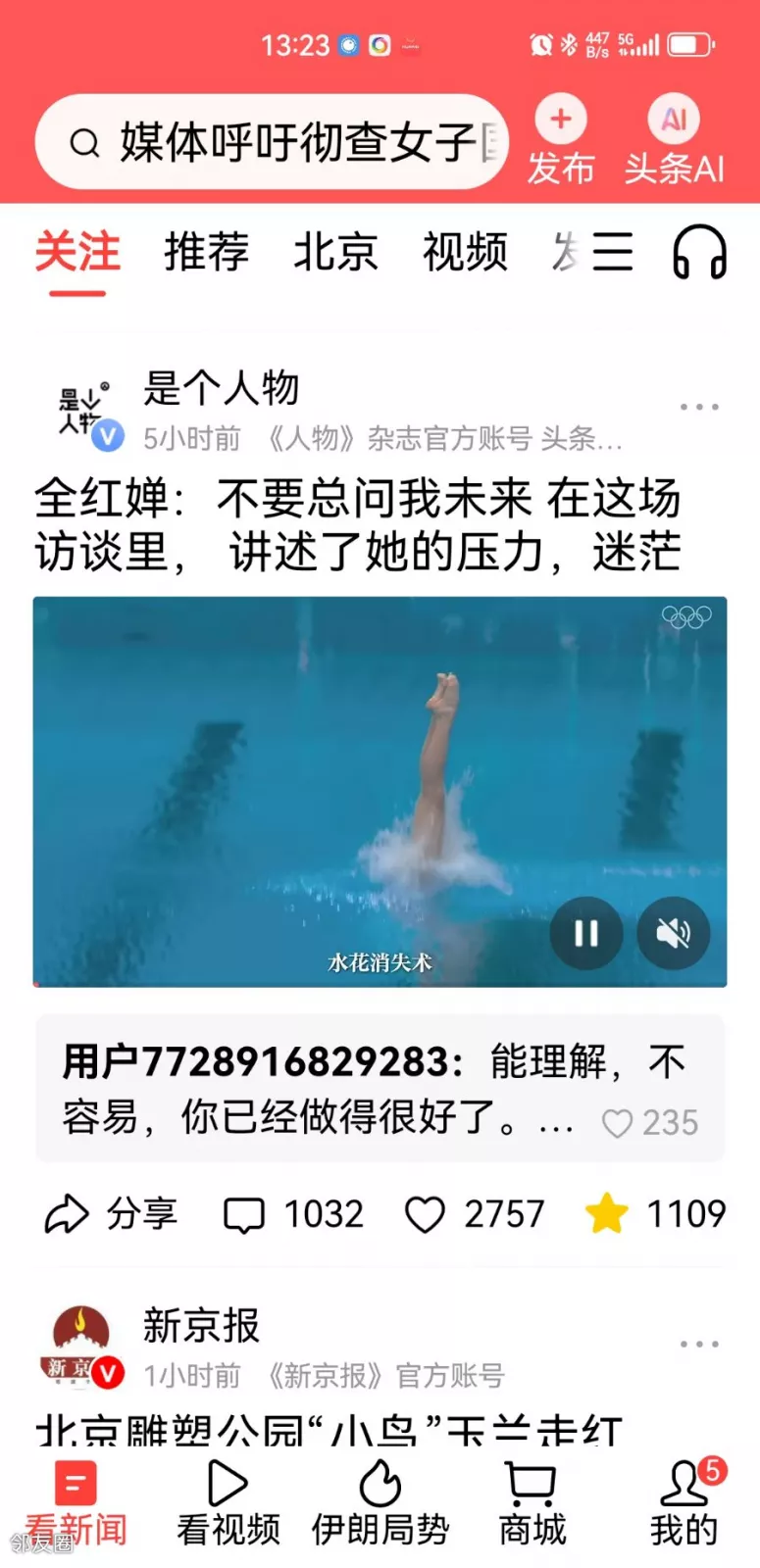The width and height of the screenshot is (760, 1568).
Task: Switch to the 视频 top tab
Action: click(465, 252)
